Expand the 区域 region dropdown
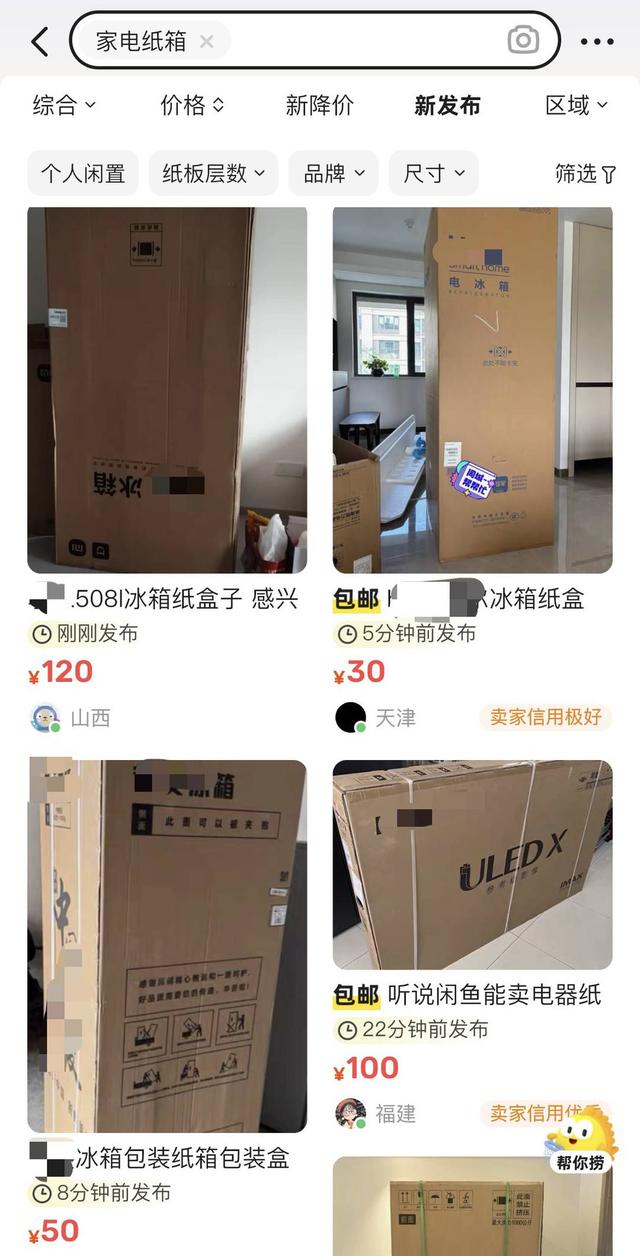The width and height of the screenshot is (640, 1256). 576,105
